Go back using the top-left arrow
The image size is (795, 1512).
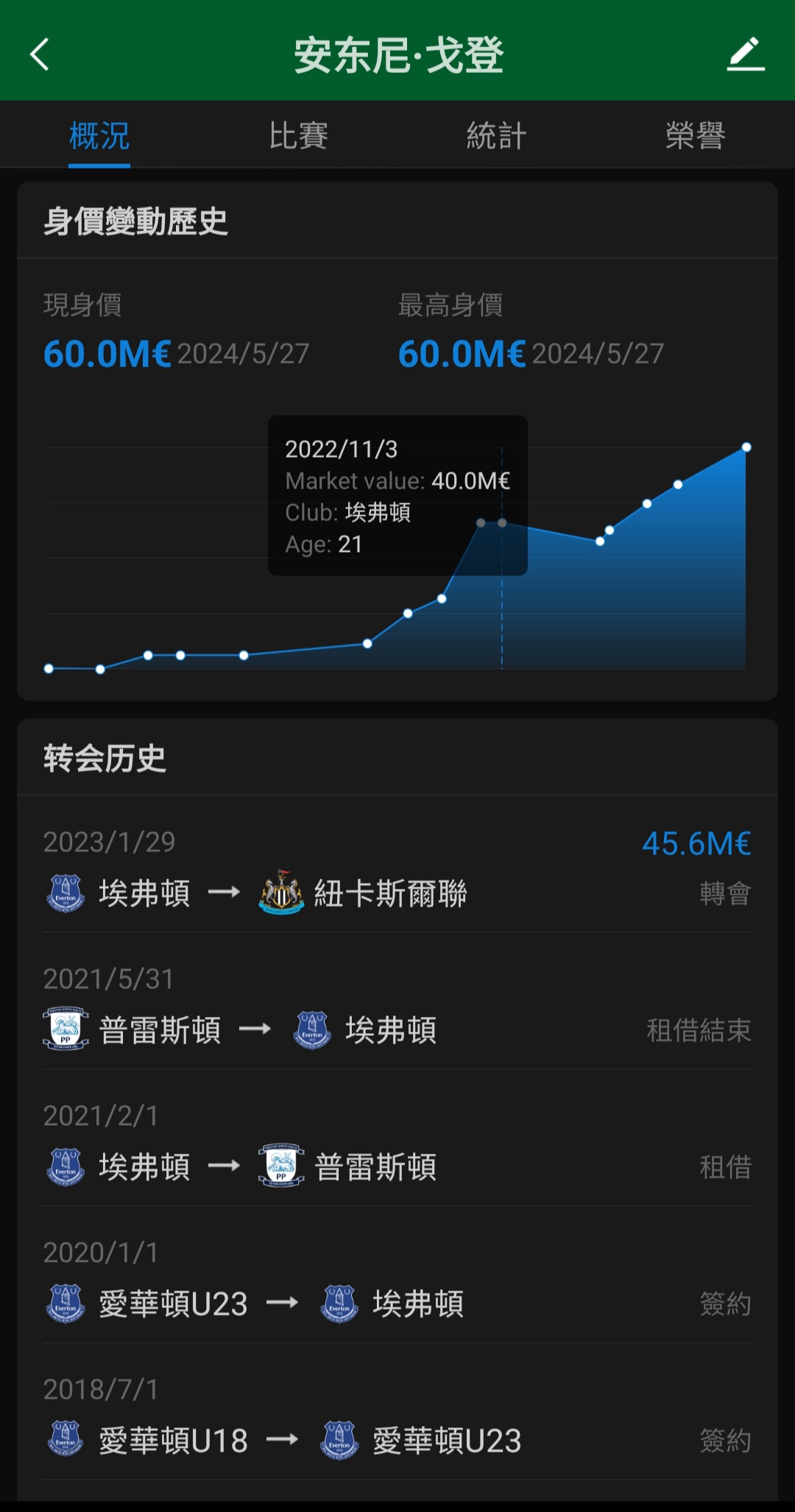pos(40,54)
